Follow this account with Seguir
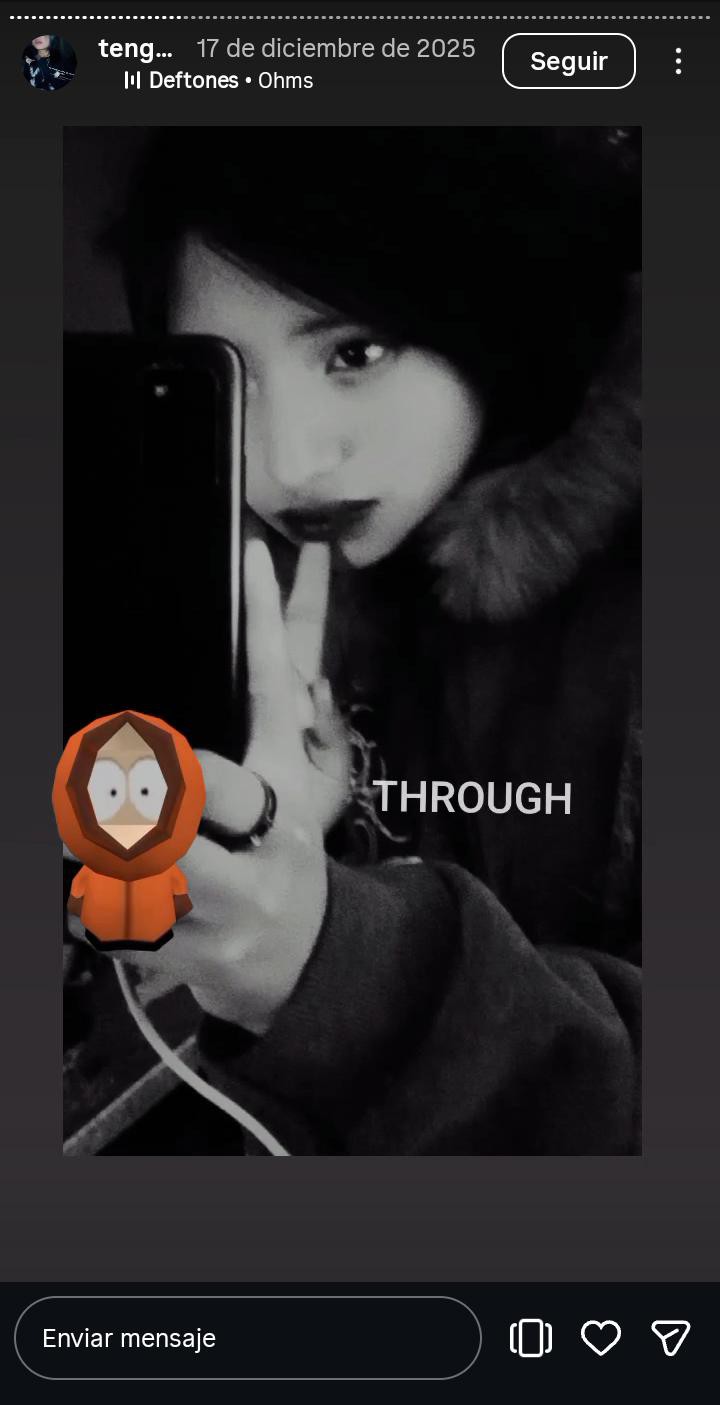The width and height of the screenshot is (720, 1405). pos(568,61)
